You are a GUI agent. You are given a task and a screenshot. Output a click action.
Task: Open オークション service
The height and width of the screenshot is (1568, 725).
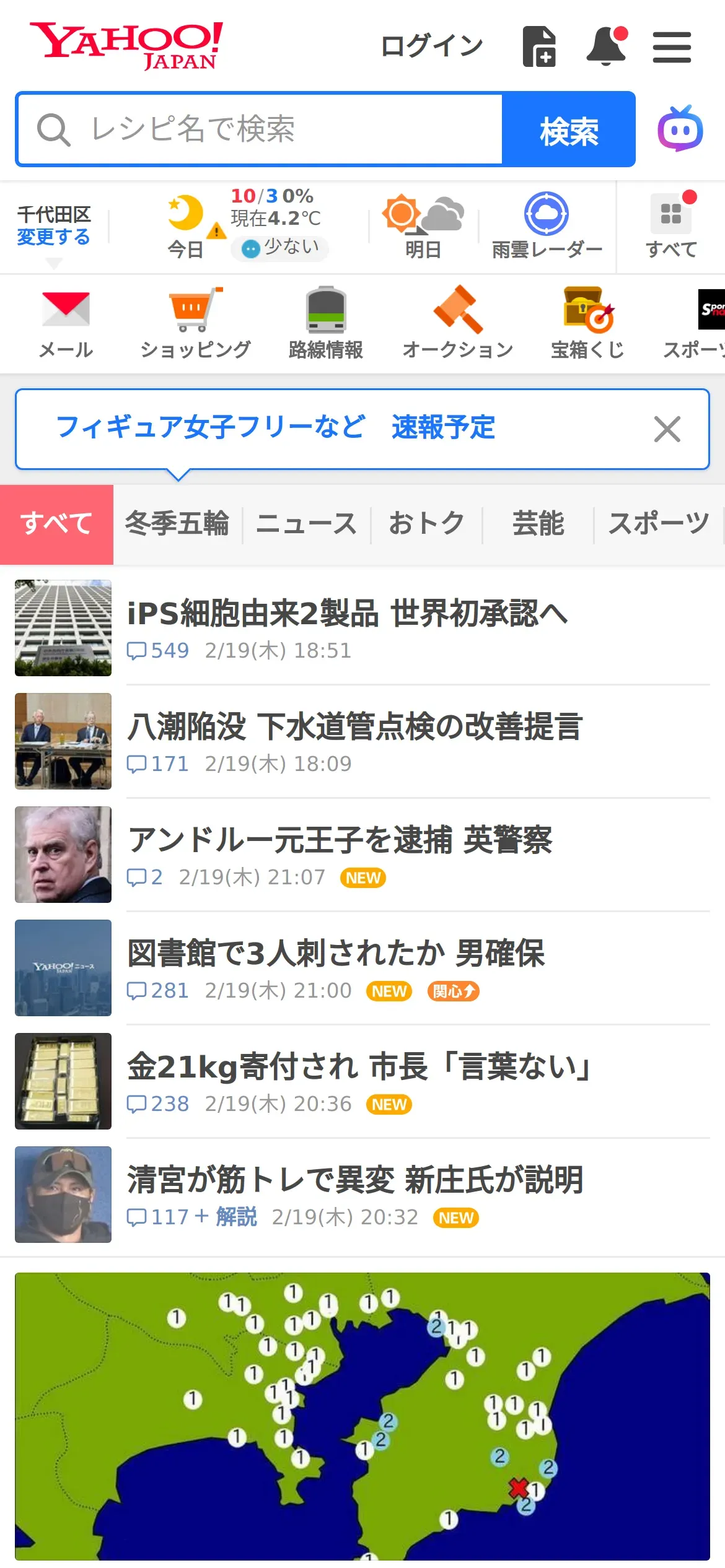pyautogui.click(x=458, y=323)
